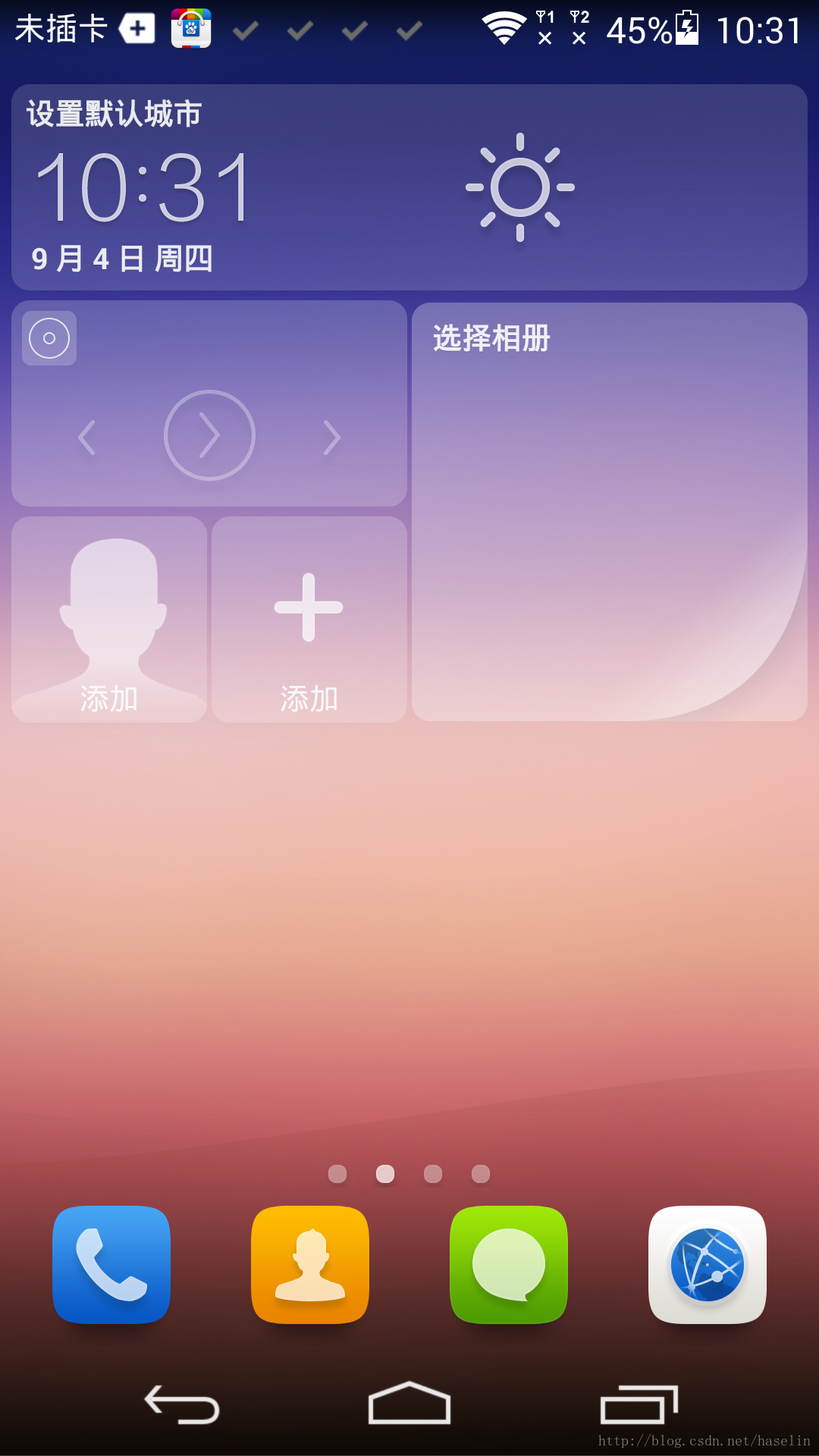The width and height of the screenshot is (819, 1456).
Task: Launch the blue Phone dialer app
Action: (111, 1264)
